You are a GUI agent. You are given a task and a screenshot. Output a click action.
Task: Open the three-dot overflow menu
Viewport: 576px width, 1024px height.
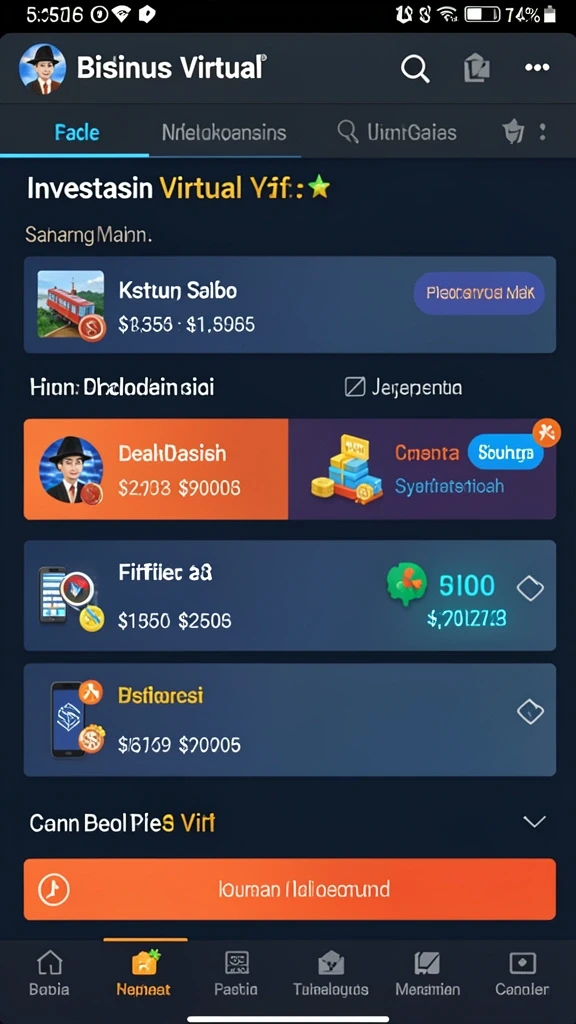537,67
